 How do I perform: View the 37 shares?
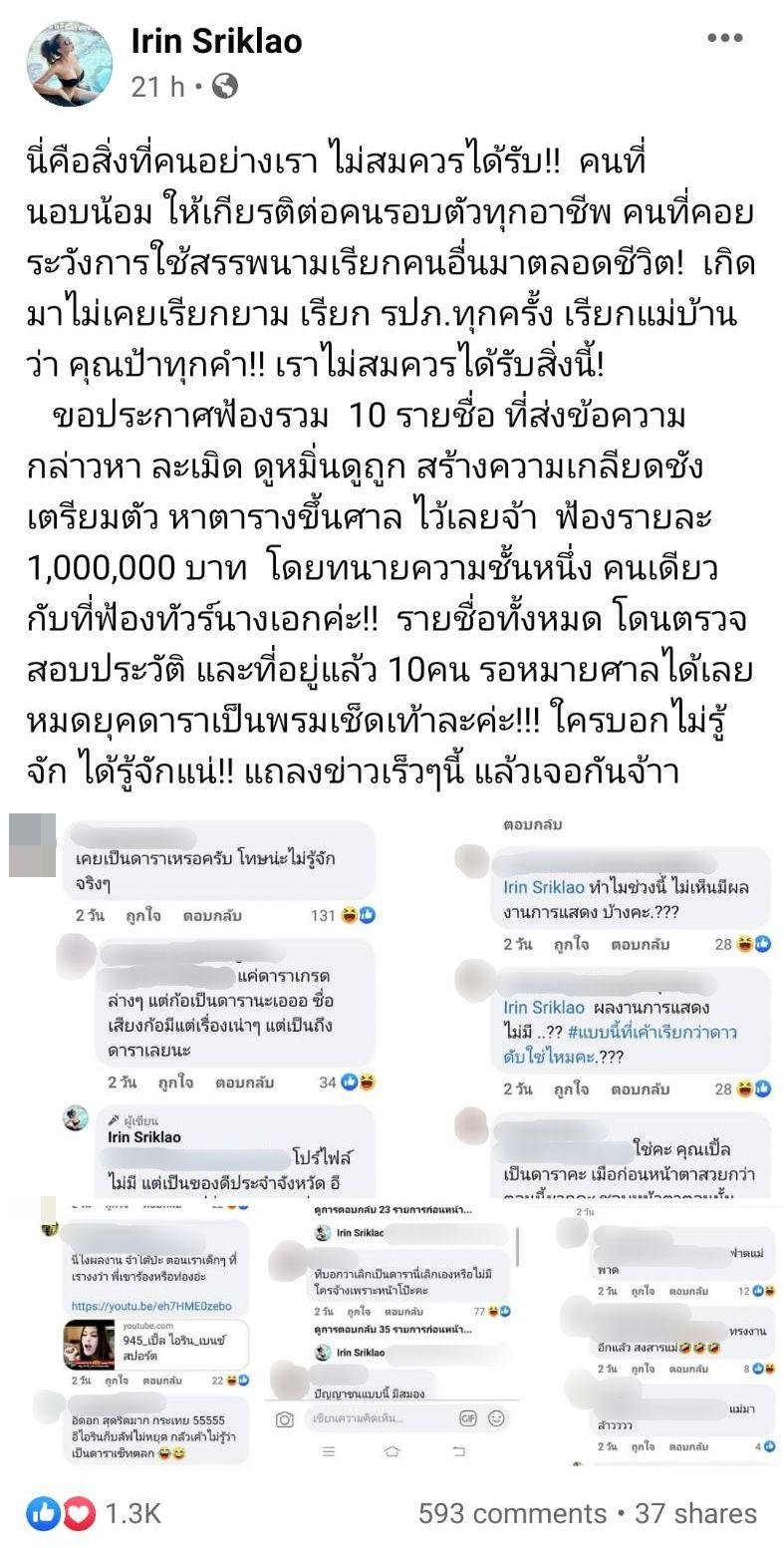pyautogui.click(x=694, y=1513)
